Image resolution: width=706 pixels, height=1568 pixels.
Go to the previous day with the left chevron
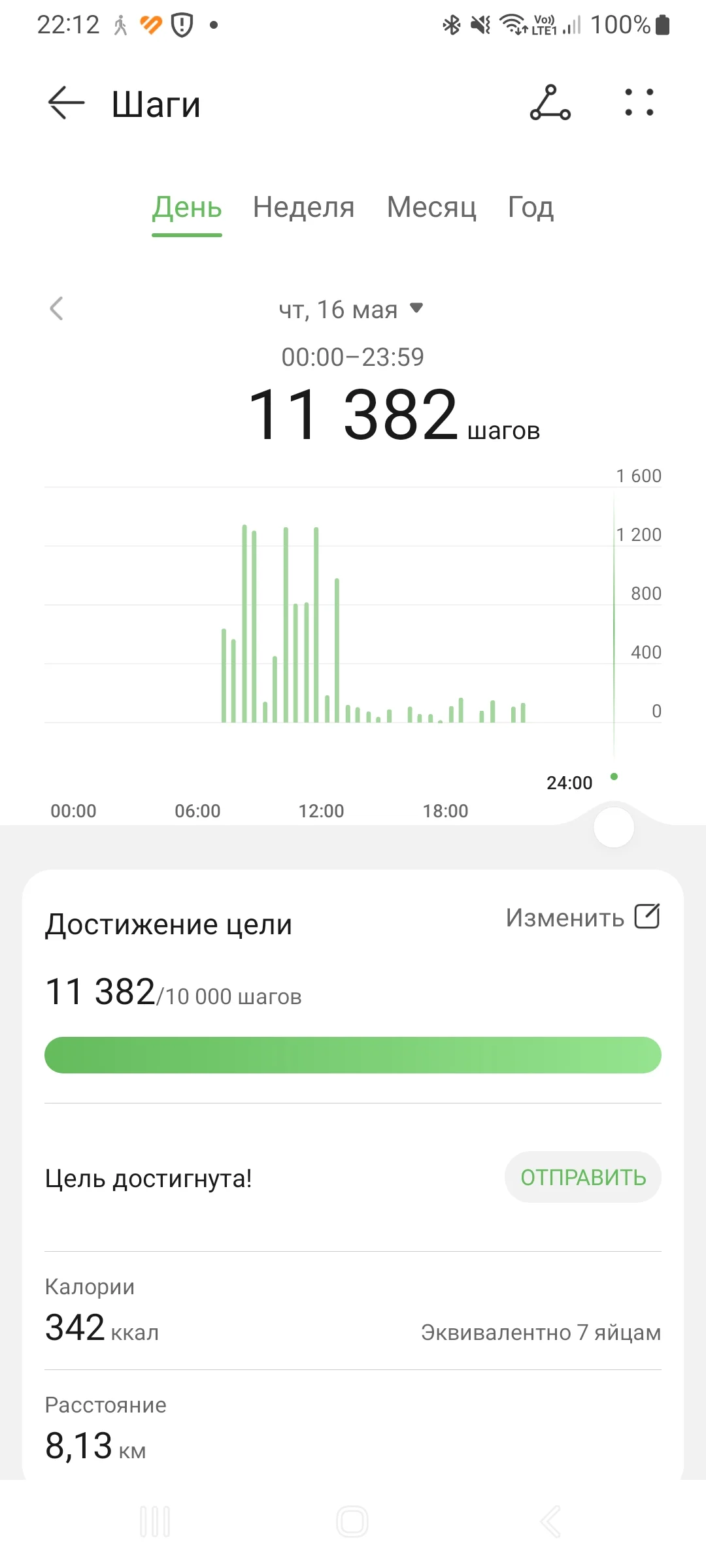[57, 309]
